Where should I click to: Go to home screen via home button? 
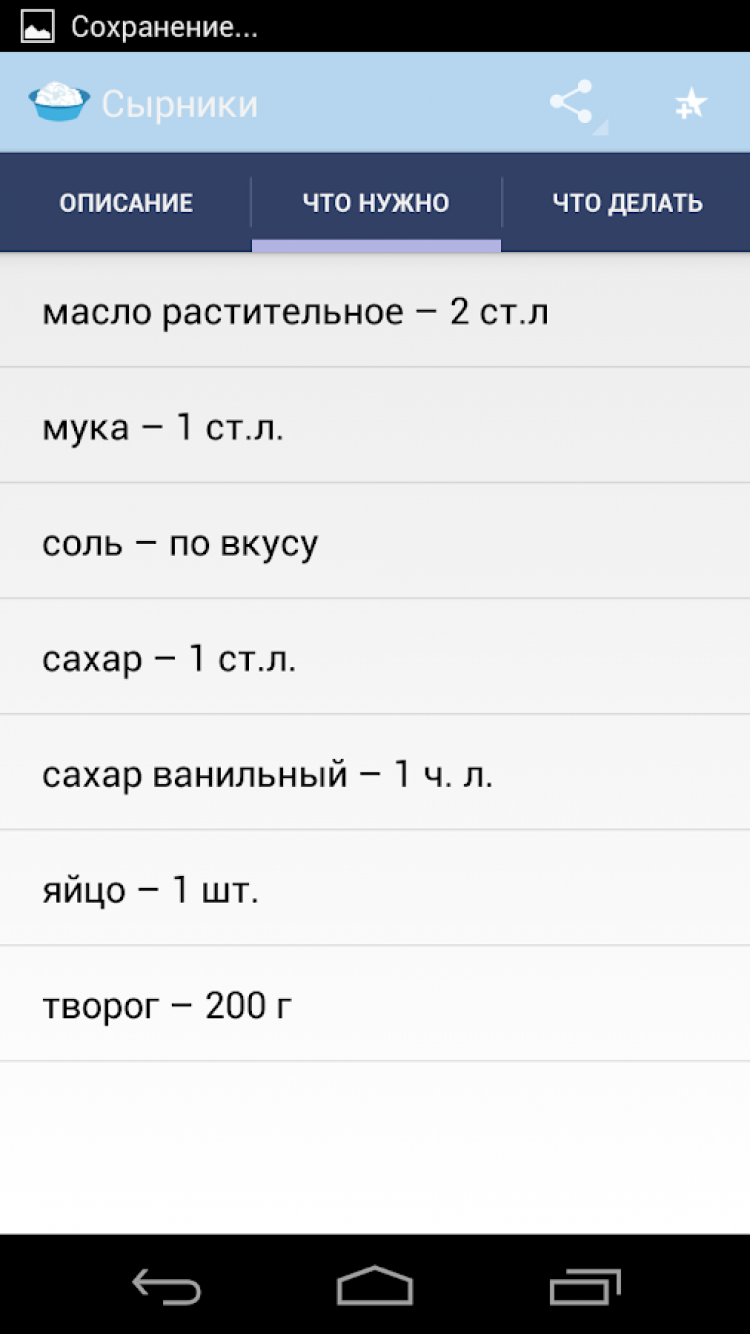click(375, 1285)
